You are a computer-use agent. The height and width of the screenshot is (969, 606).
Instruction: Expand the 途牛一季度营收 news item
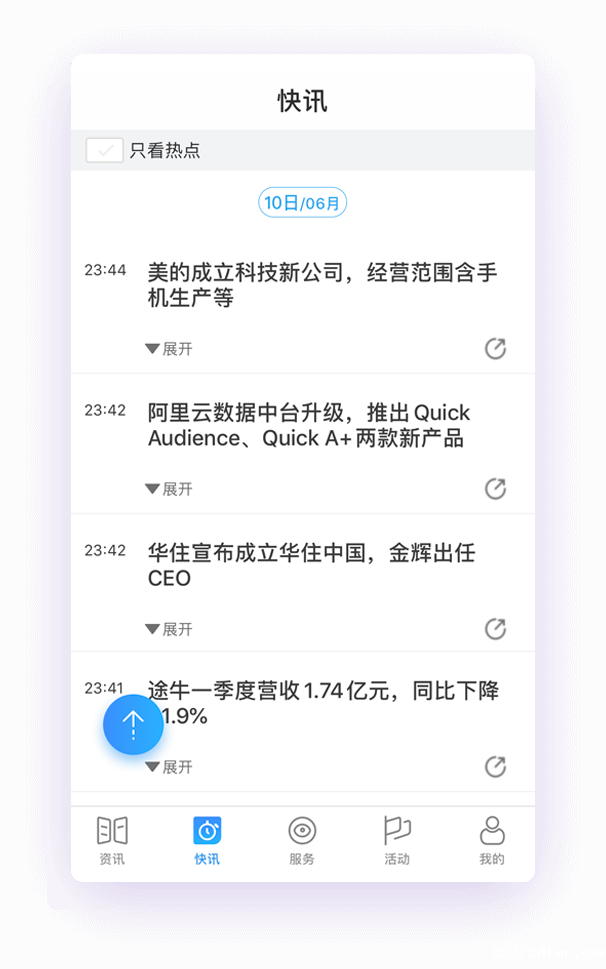point(168,767)
